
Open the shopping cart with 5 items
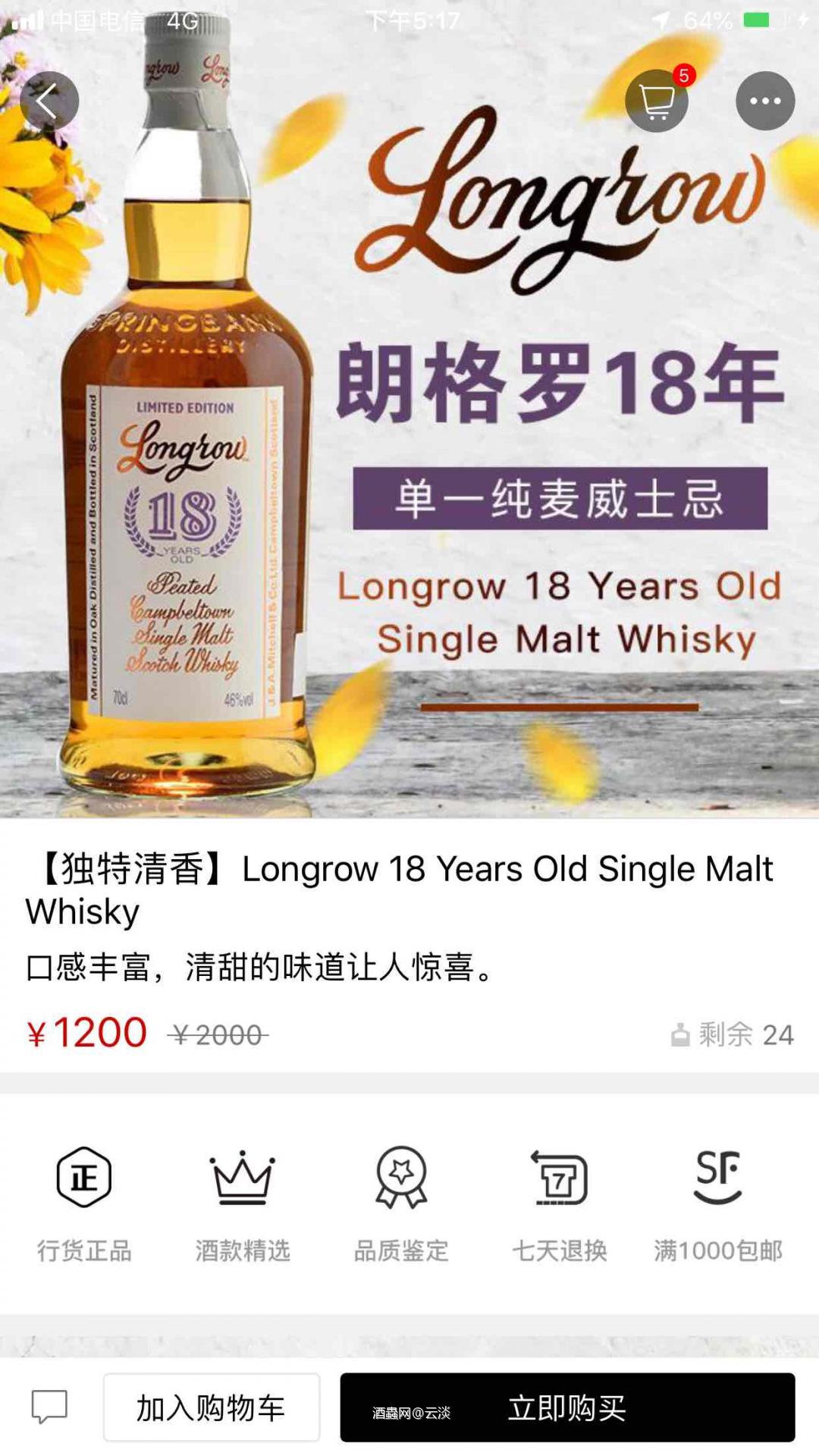point(657,101)
